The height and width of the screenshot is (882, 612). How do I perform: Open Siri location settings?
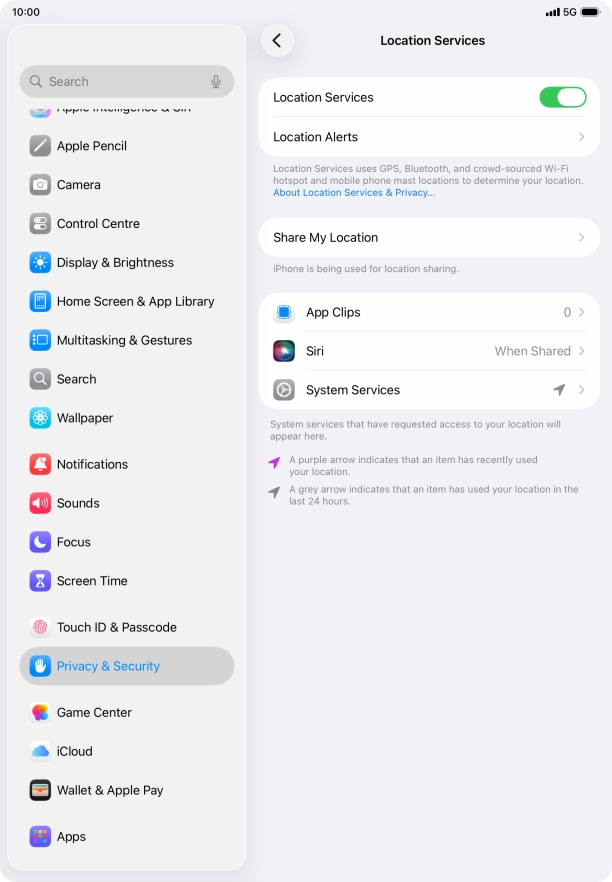pos(429,352)
